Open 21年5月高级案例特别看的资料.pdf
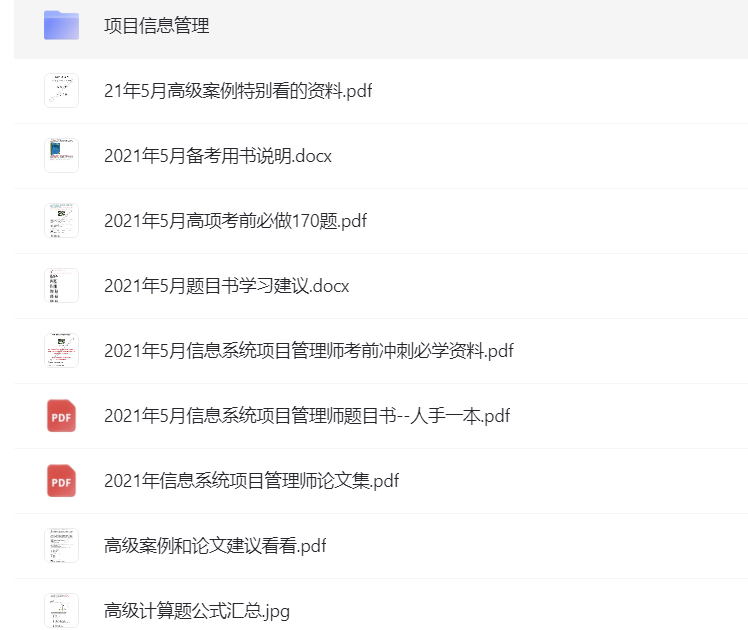This screenshot has height=630, width=748. point(238,91)
